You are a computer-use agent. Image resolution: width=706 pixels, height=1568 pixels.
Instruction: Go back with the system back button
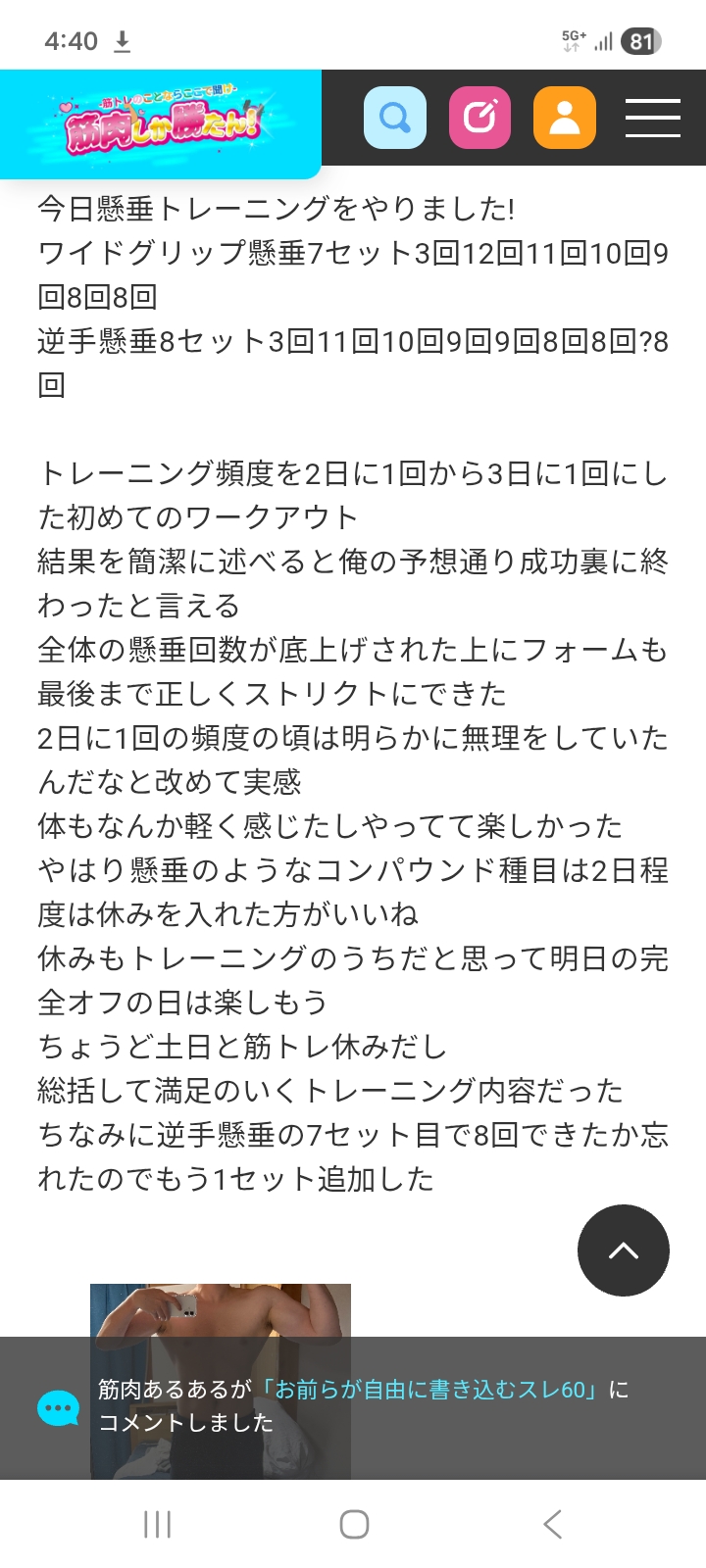pyautogui.click(x=552, y=1524)
